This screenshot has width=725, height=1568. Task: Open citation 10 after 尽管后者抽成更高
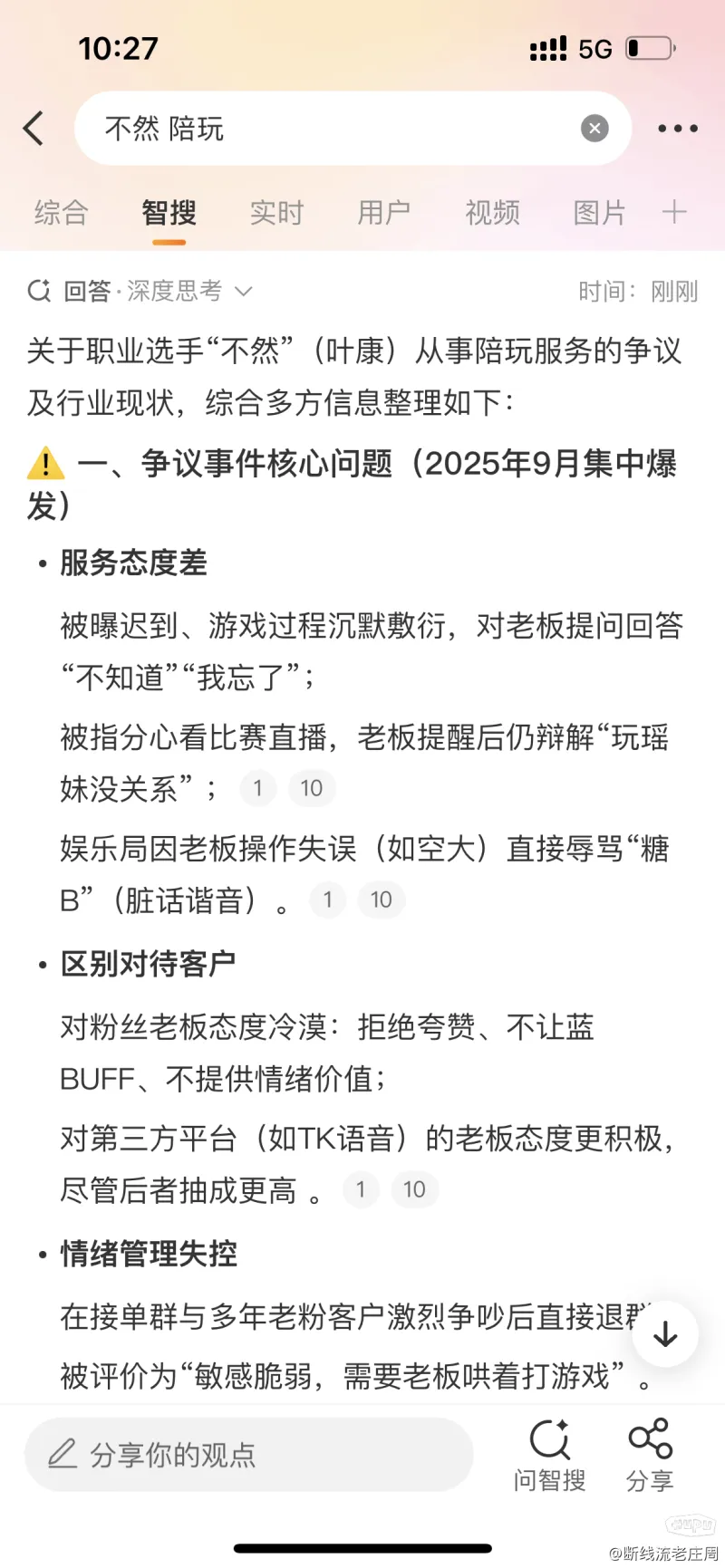click(x=414, y=1189)
